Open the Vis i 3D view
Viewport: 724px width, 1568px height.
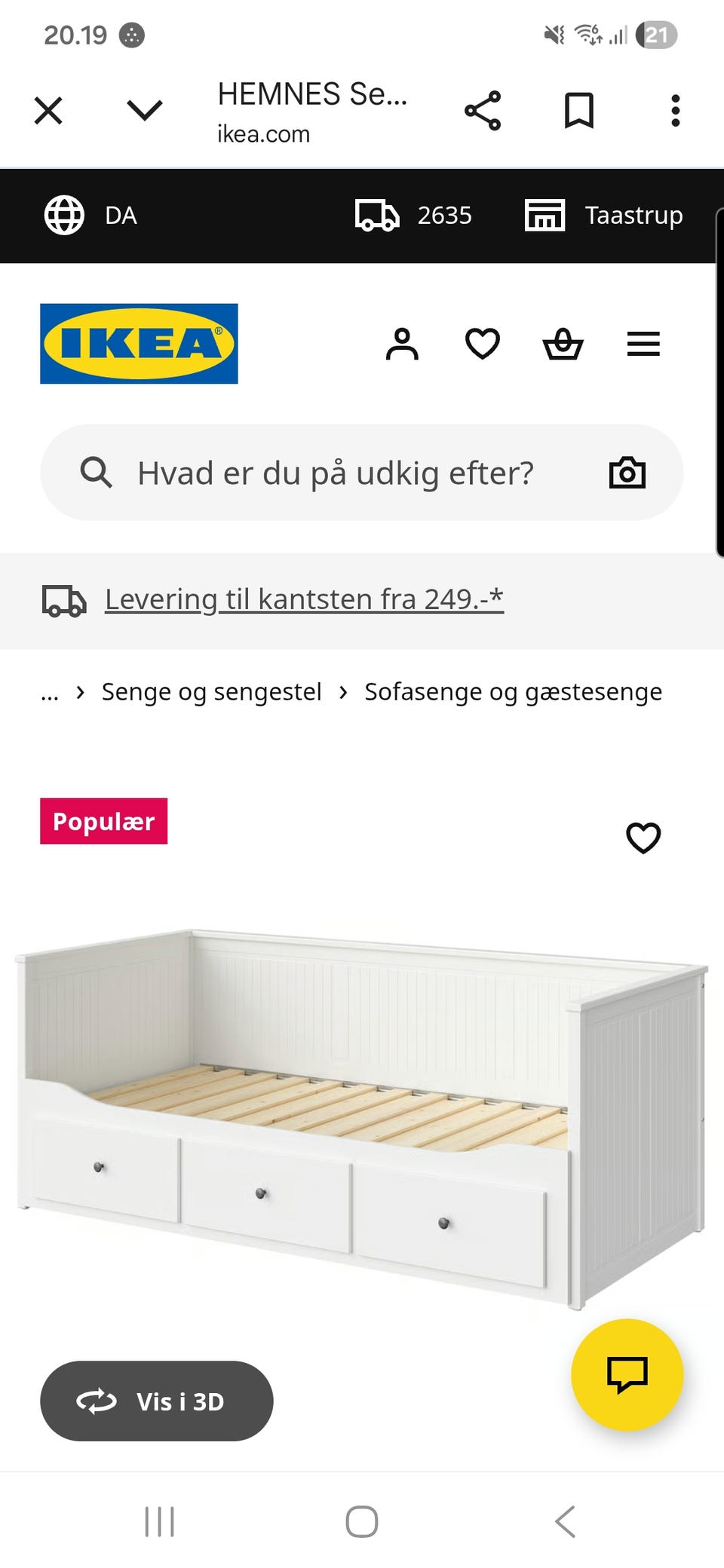coord(157,1401)
